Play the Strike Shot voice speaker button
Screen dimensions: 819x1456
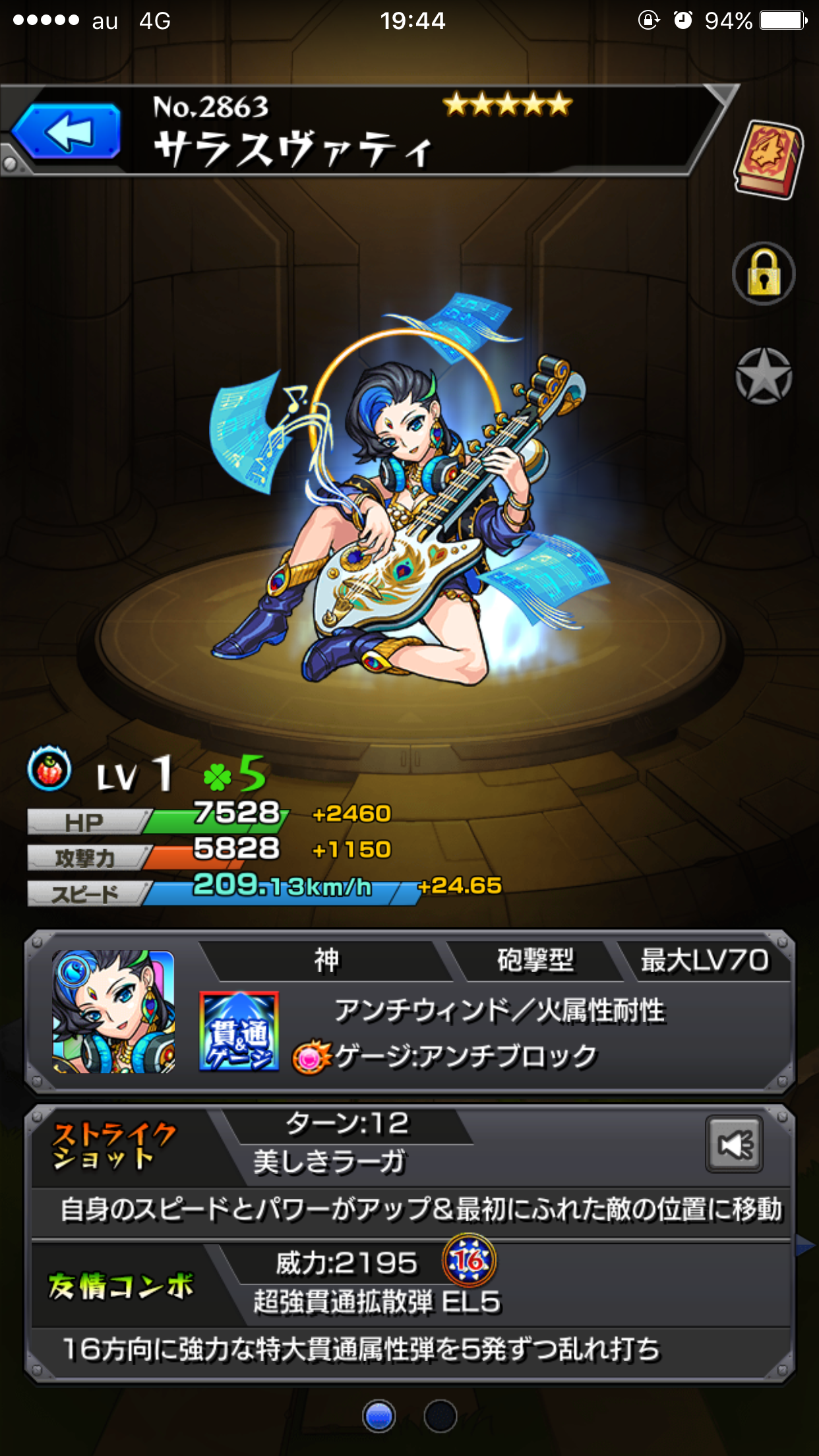(734, 1144)
